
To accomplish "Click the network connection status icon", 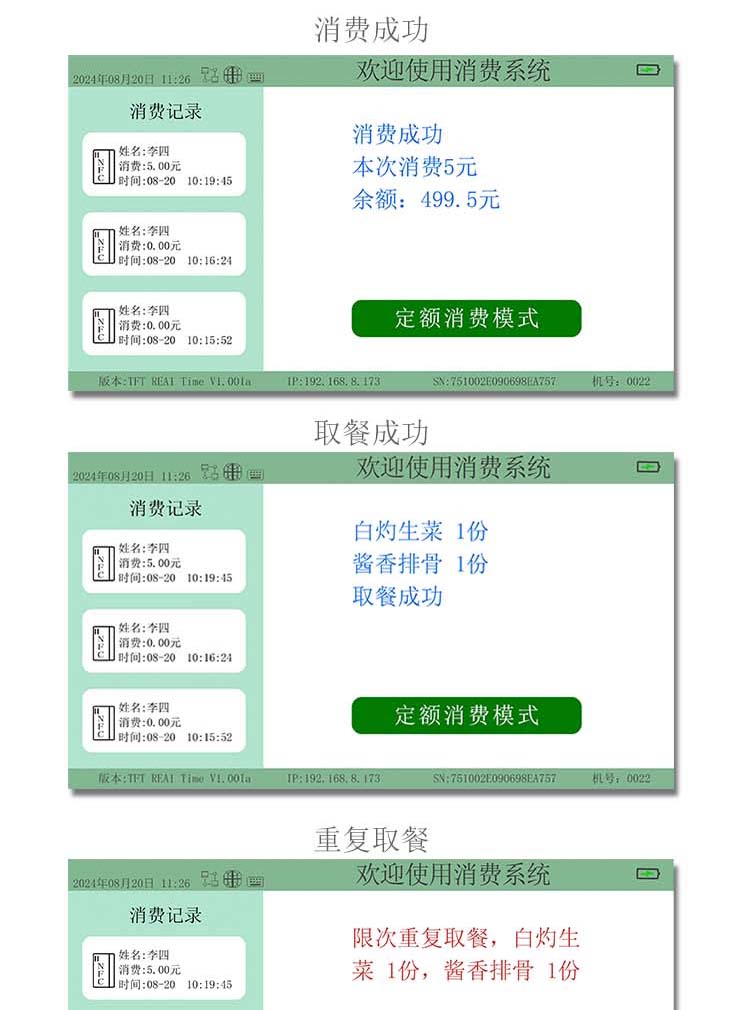I will click(x=210, y=74).
